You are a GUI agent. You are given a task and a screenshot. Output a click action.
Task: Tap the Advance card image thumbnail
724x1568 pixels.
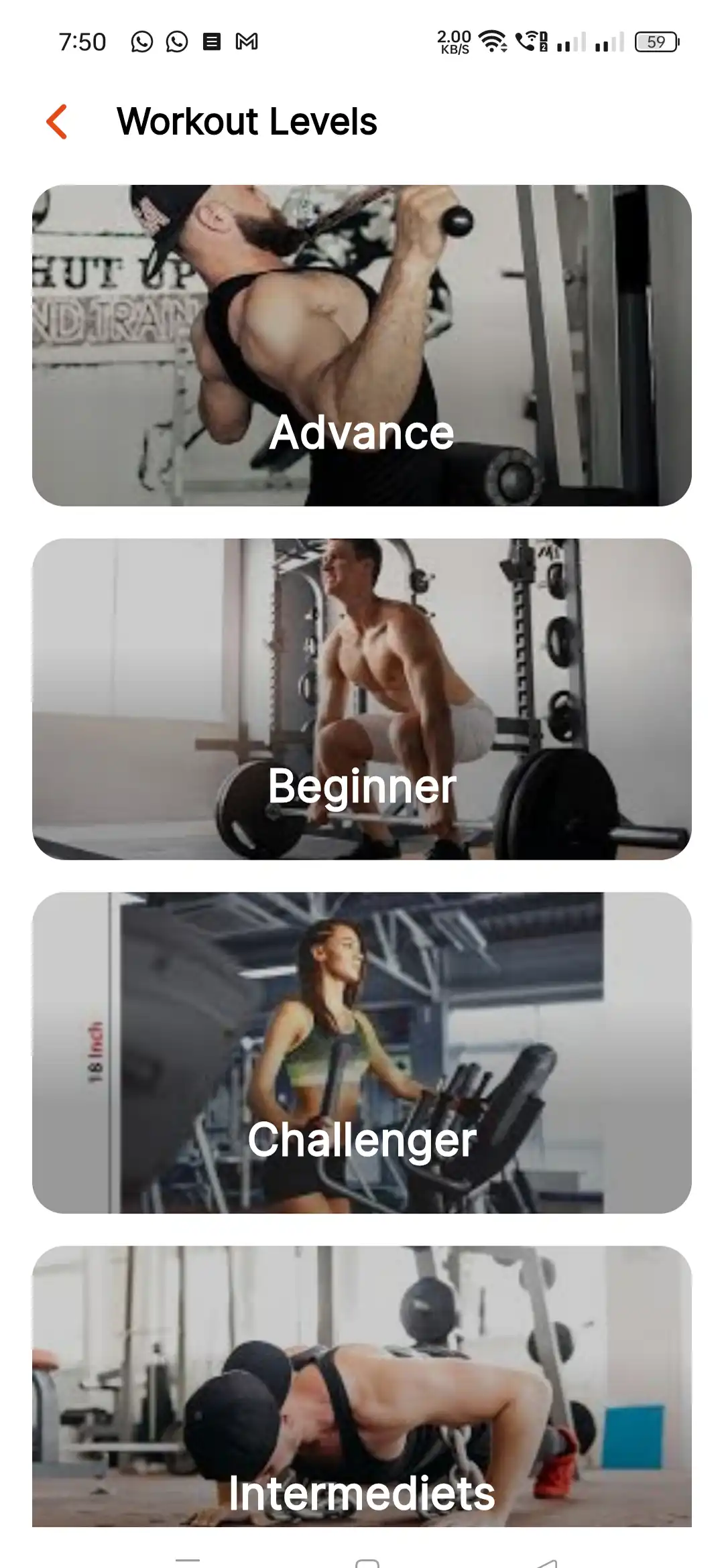362,302
